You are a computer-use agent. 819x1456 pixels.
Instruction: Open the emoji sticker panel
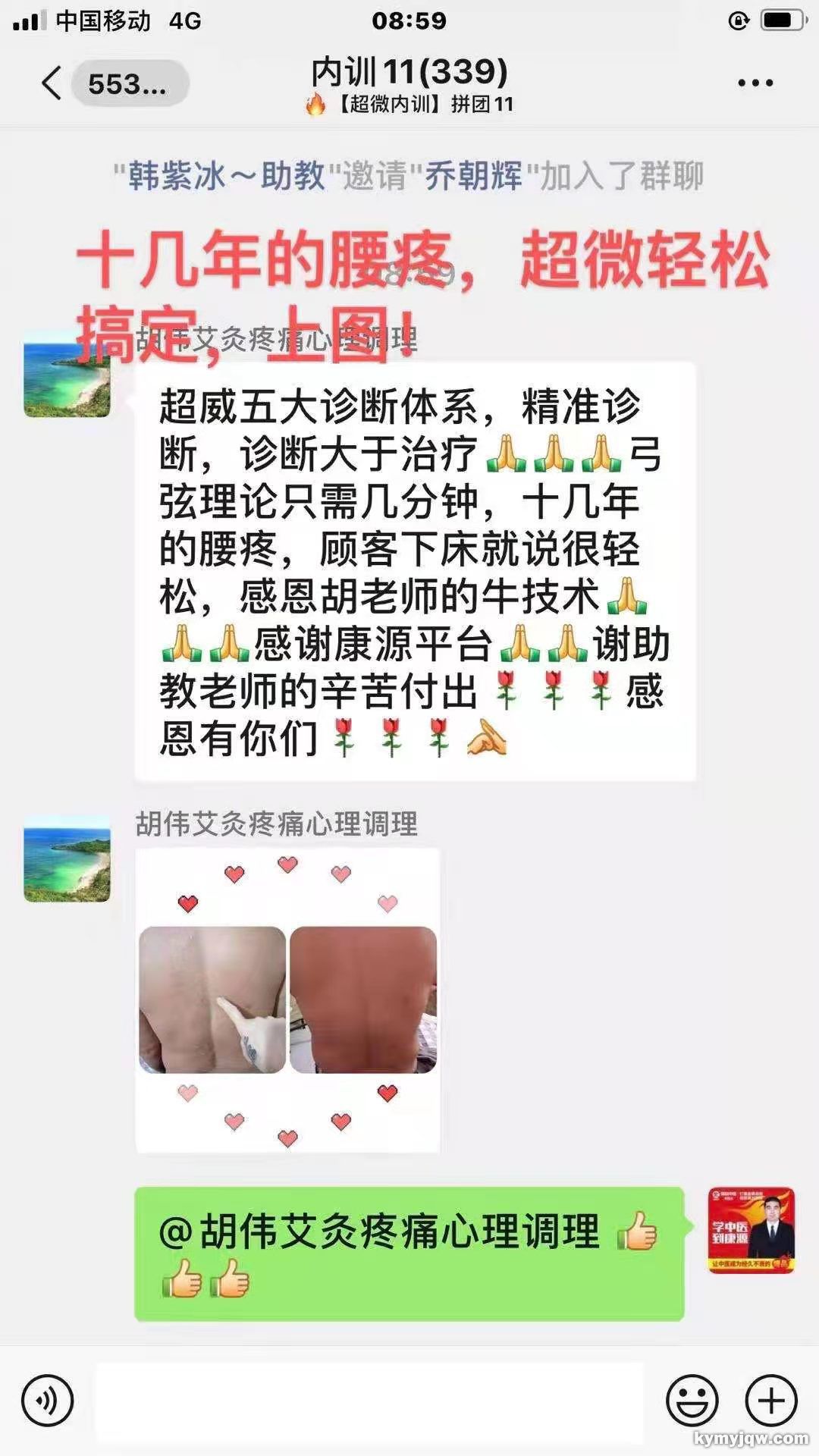[692, 1401]
